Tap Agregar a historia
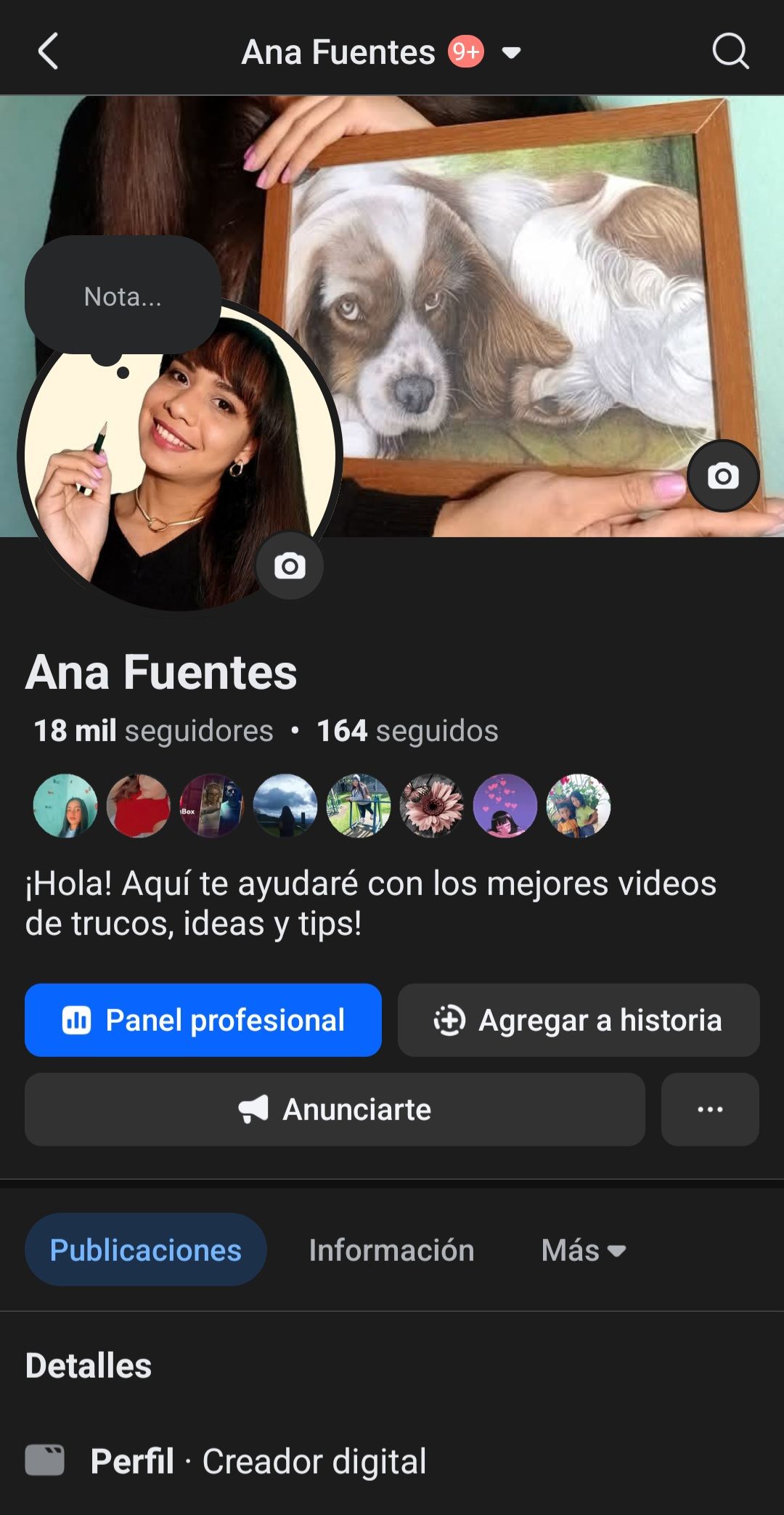The height and width of the screenshot is (1515, 784). (x=579, y=1020)
